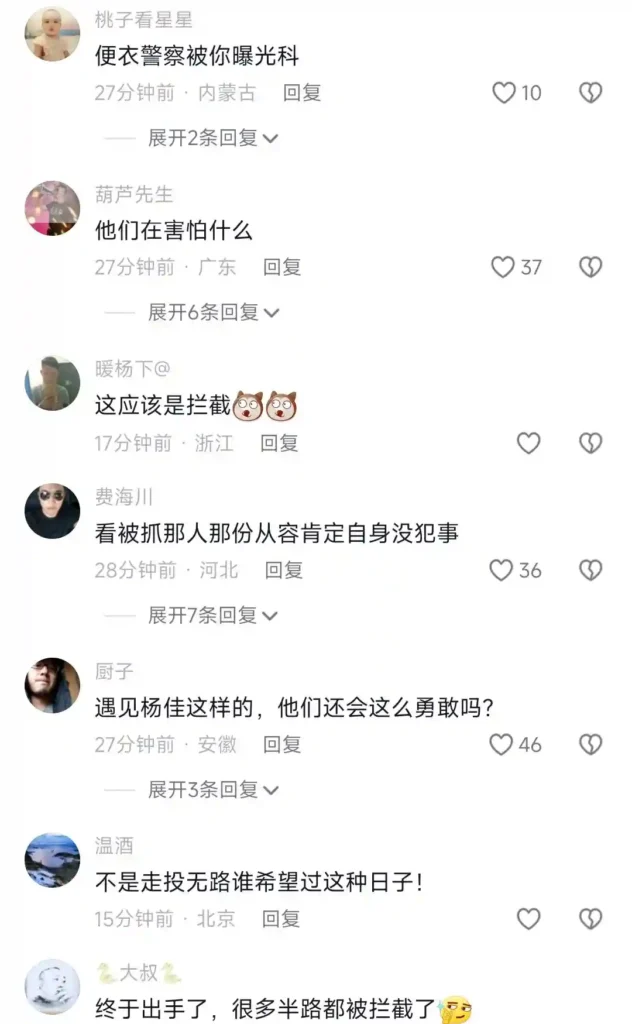The image size is (632, 1024).
Task: Like 桃子看星星's comment
Action: click(x=504, y=93)
